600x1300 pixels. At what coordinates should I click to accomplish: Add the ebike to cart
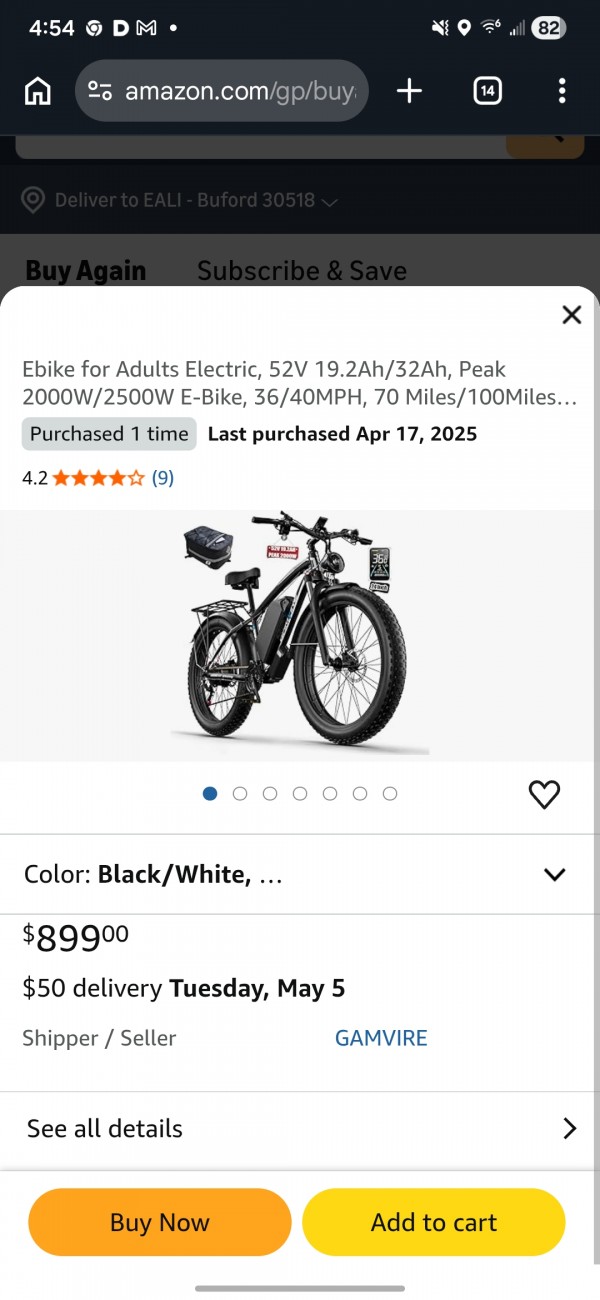434,1222
